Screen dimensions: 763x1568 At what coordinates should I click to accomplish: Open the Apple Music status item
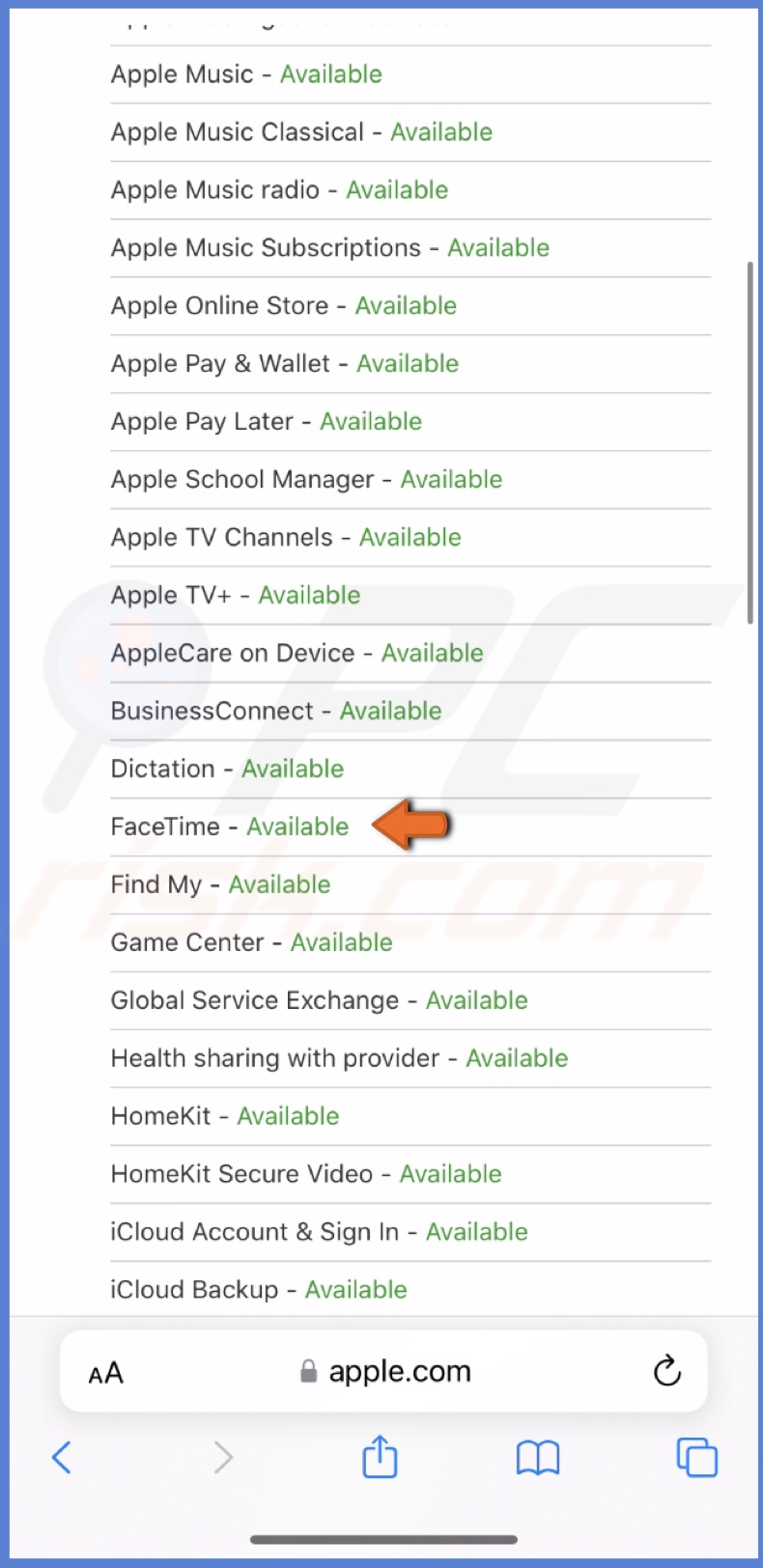246,74
